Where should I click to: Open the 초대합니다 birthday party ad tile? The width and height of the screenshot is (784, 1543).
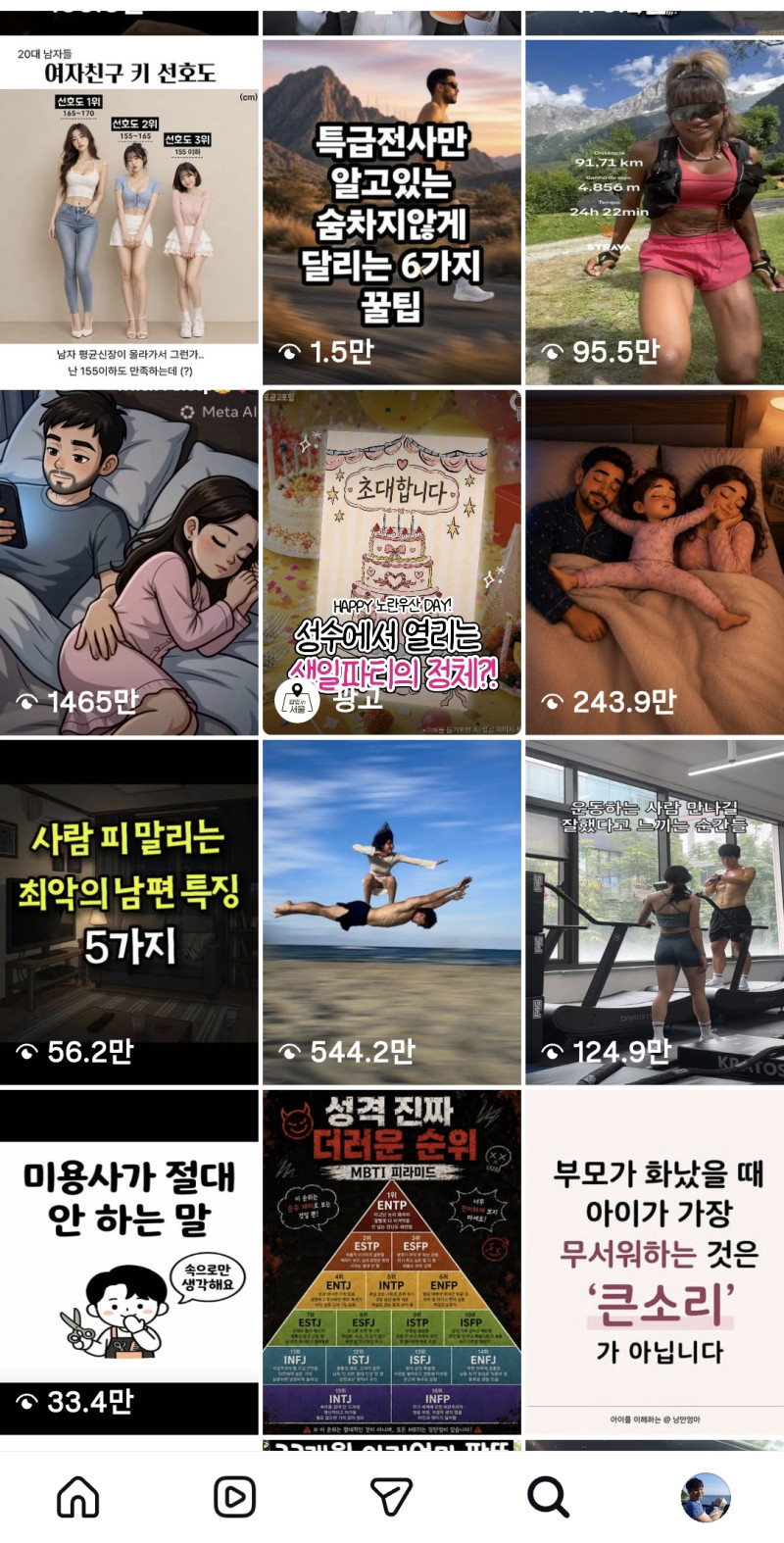coord(392,563)
